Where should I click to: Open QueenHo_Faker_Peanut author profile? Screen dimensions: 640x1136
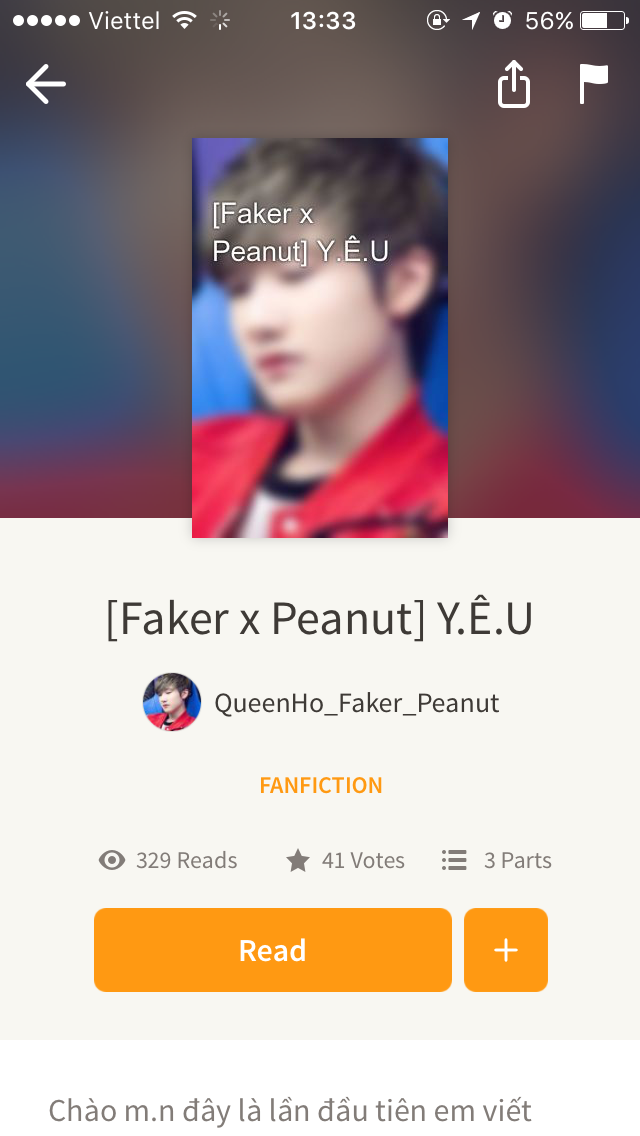(356, 703)
